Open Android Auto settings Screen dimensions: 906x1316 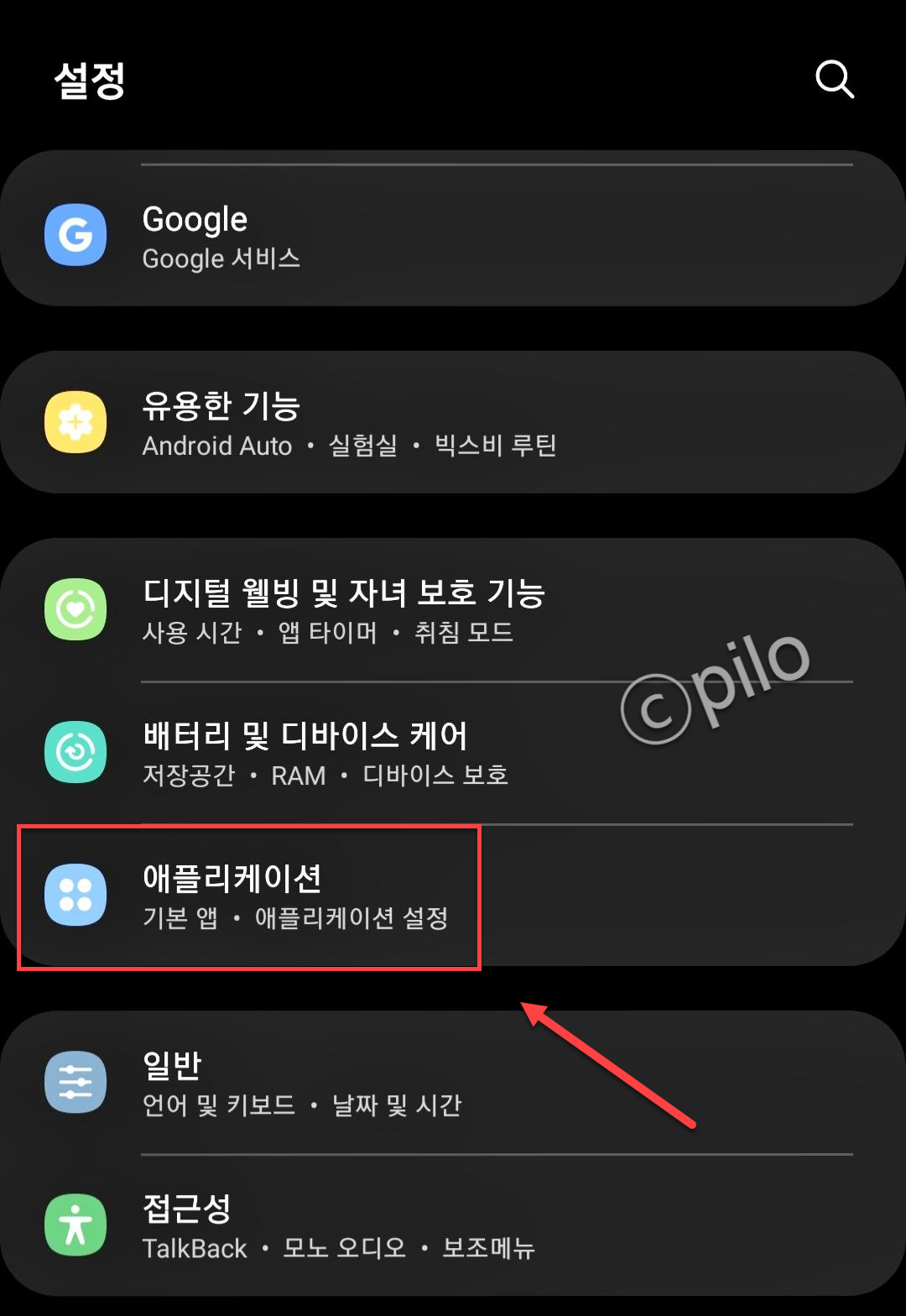(217, 446)
